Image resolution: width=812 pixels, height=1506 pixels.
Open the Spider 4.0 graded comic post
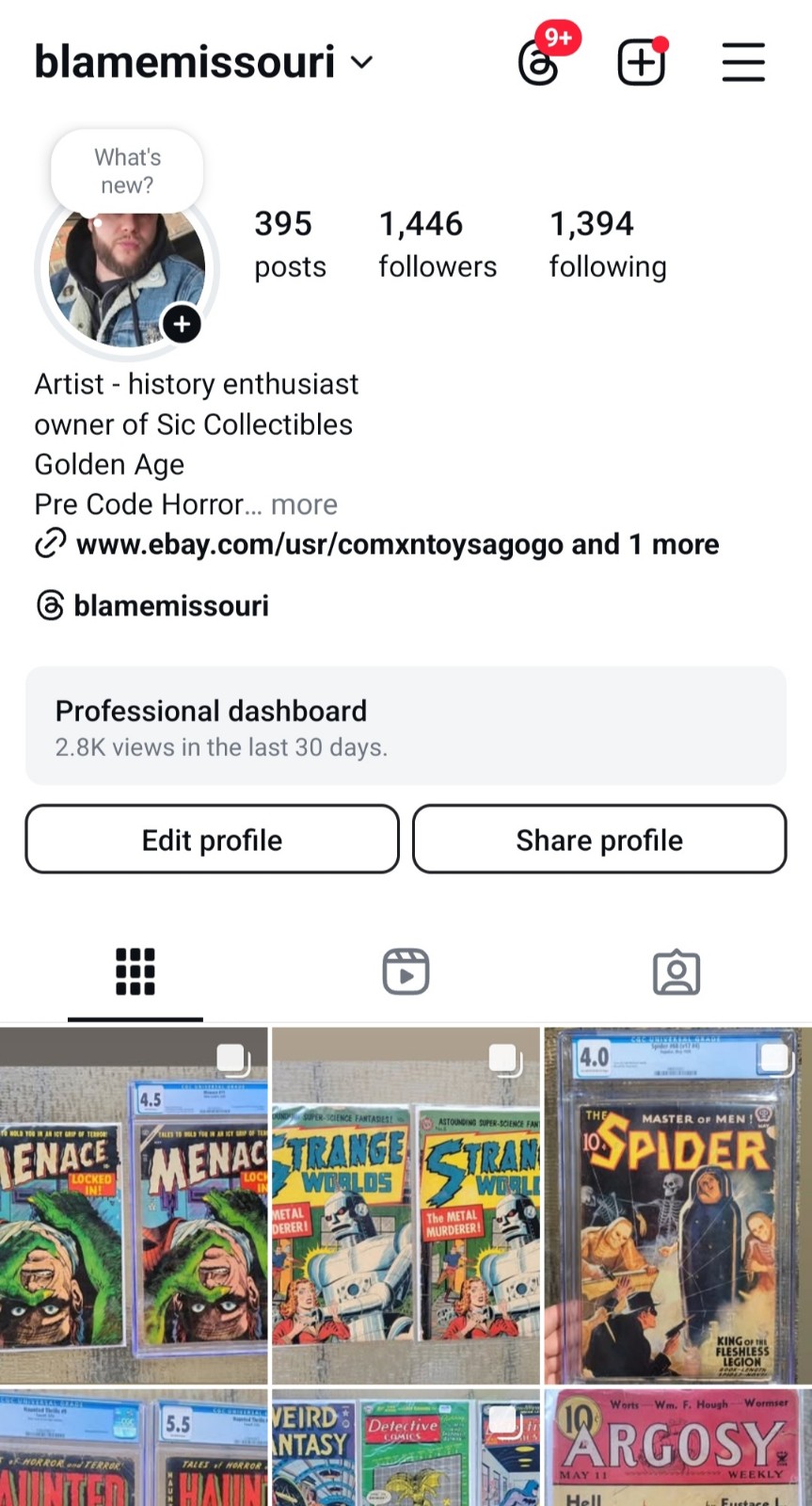[677, 1206]
